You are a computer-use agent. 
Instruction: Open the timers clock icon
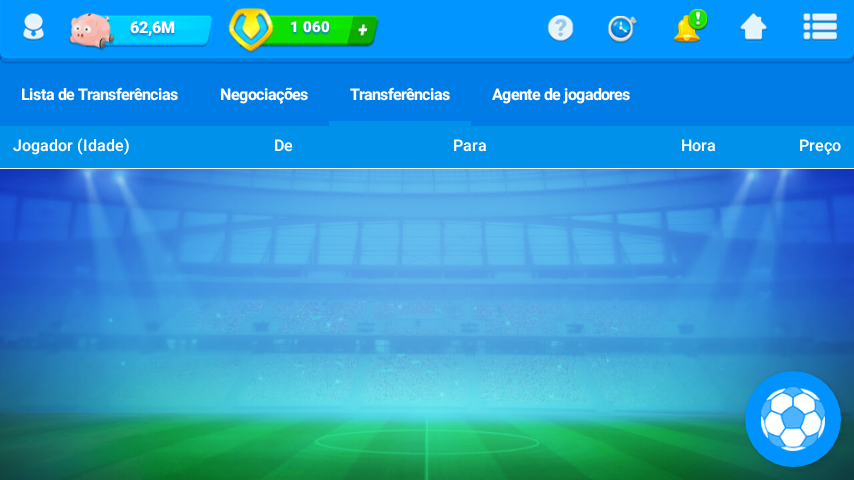point(621,28)
